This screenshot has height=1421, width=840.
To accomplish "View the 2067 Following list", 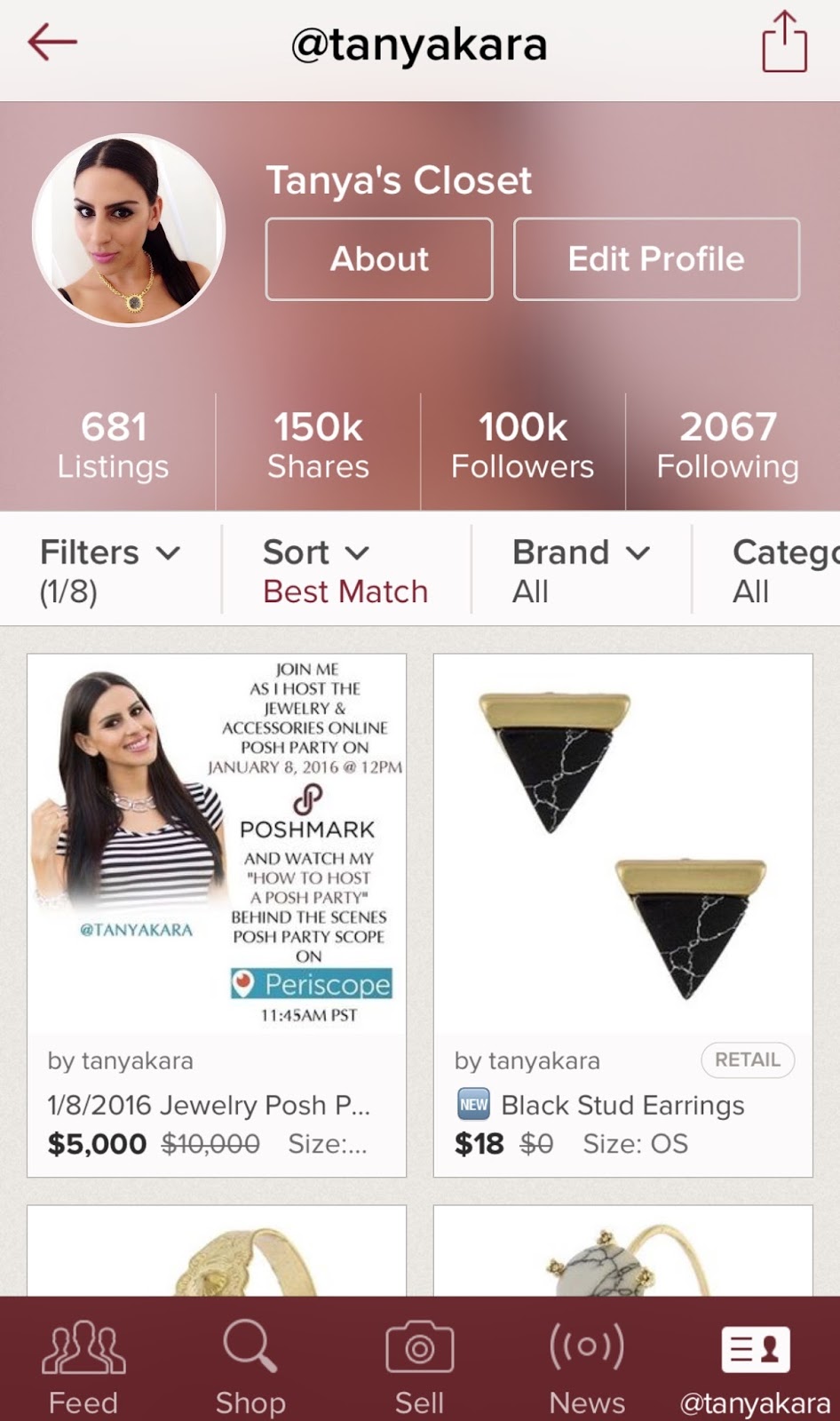I will coord(728,446).
